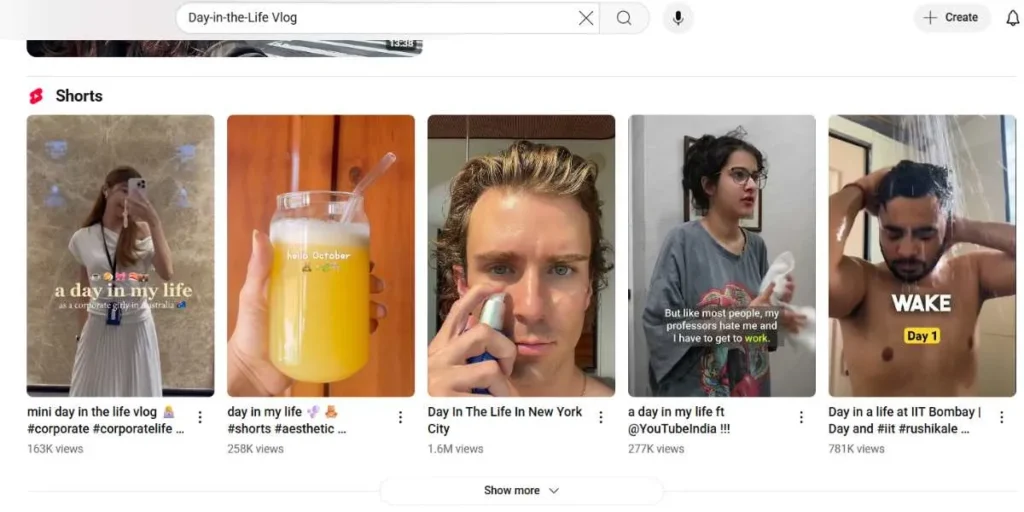The width and height of the screenshot is (1024, 512).
Task: Start voice search with microphone
Action: 677,18
